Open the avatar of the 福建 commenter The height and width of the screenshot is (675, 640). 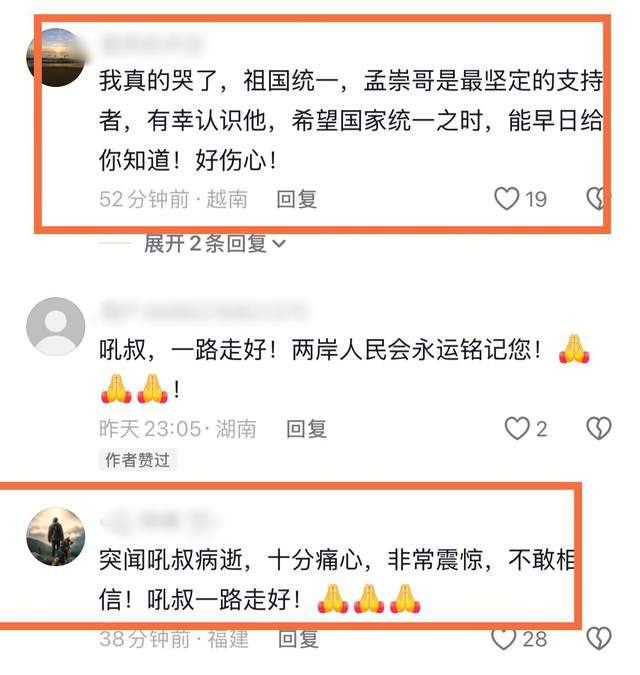click(56, 536)
